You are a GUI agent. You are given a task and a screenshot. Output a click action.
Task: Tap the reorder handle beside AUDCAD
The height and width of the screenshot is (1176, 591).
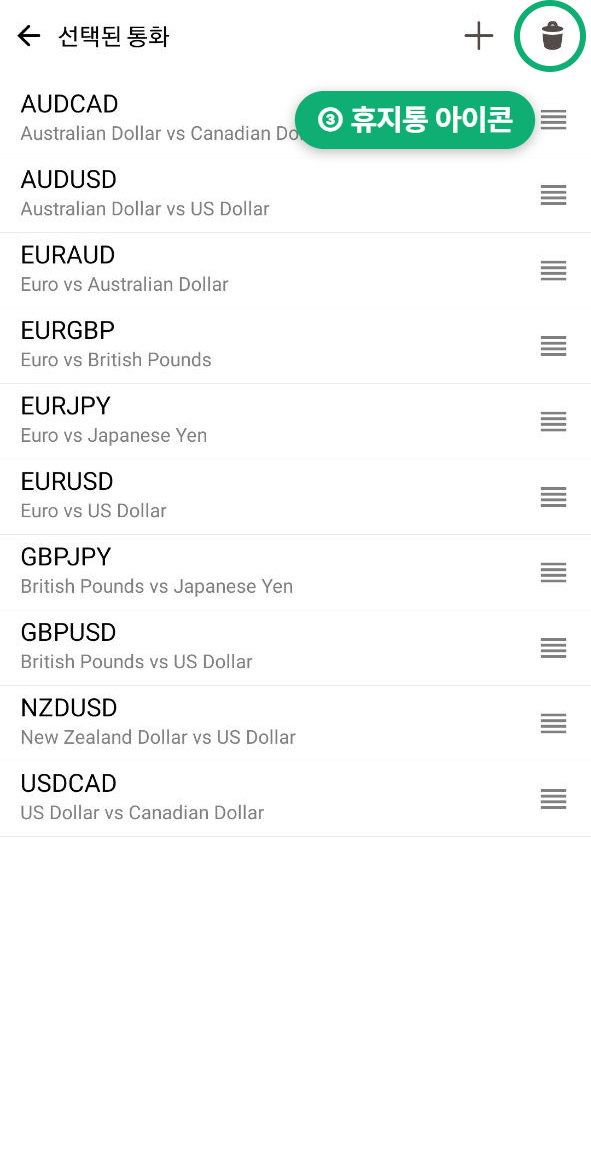click(554, 119)
